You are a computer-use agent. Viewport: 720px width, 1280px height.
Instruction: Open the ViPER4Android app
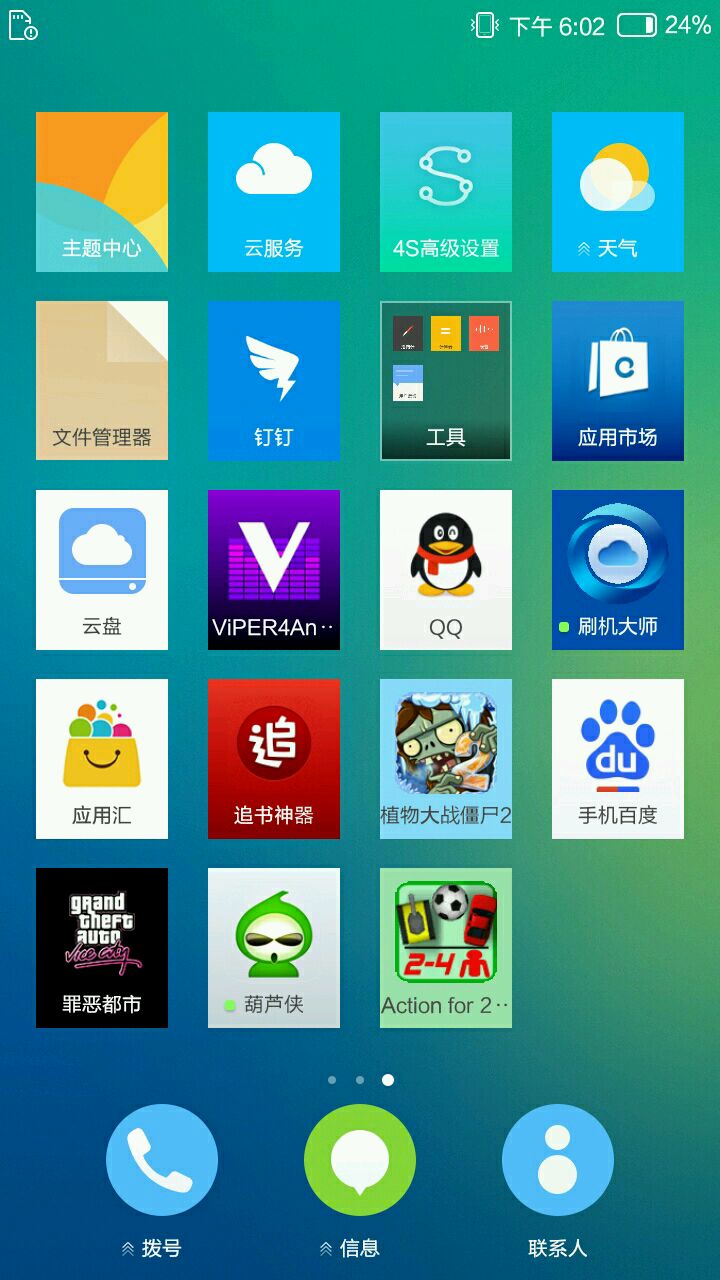274,569
